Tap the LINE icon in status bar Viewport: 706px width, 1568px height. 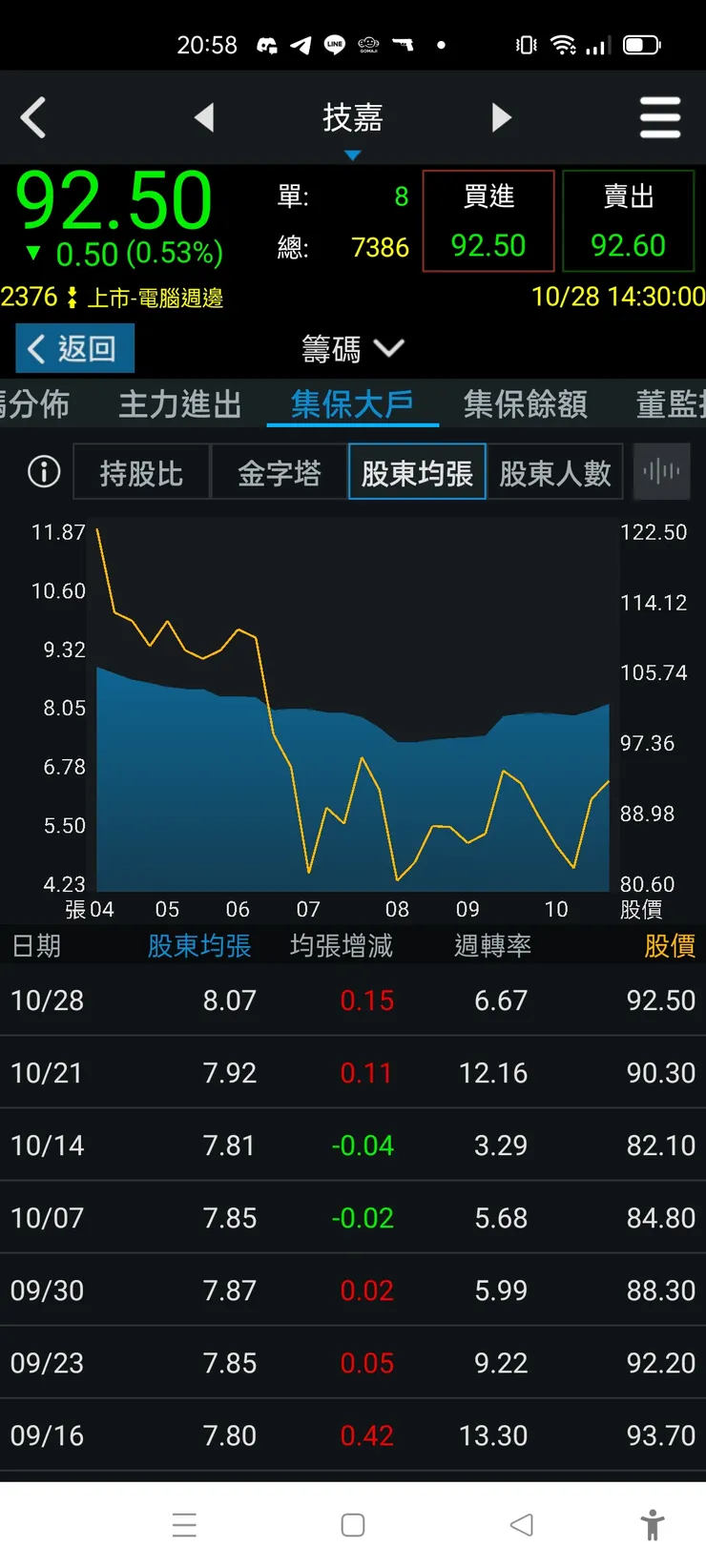[334, 43]
